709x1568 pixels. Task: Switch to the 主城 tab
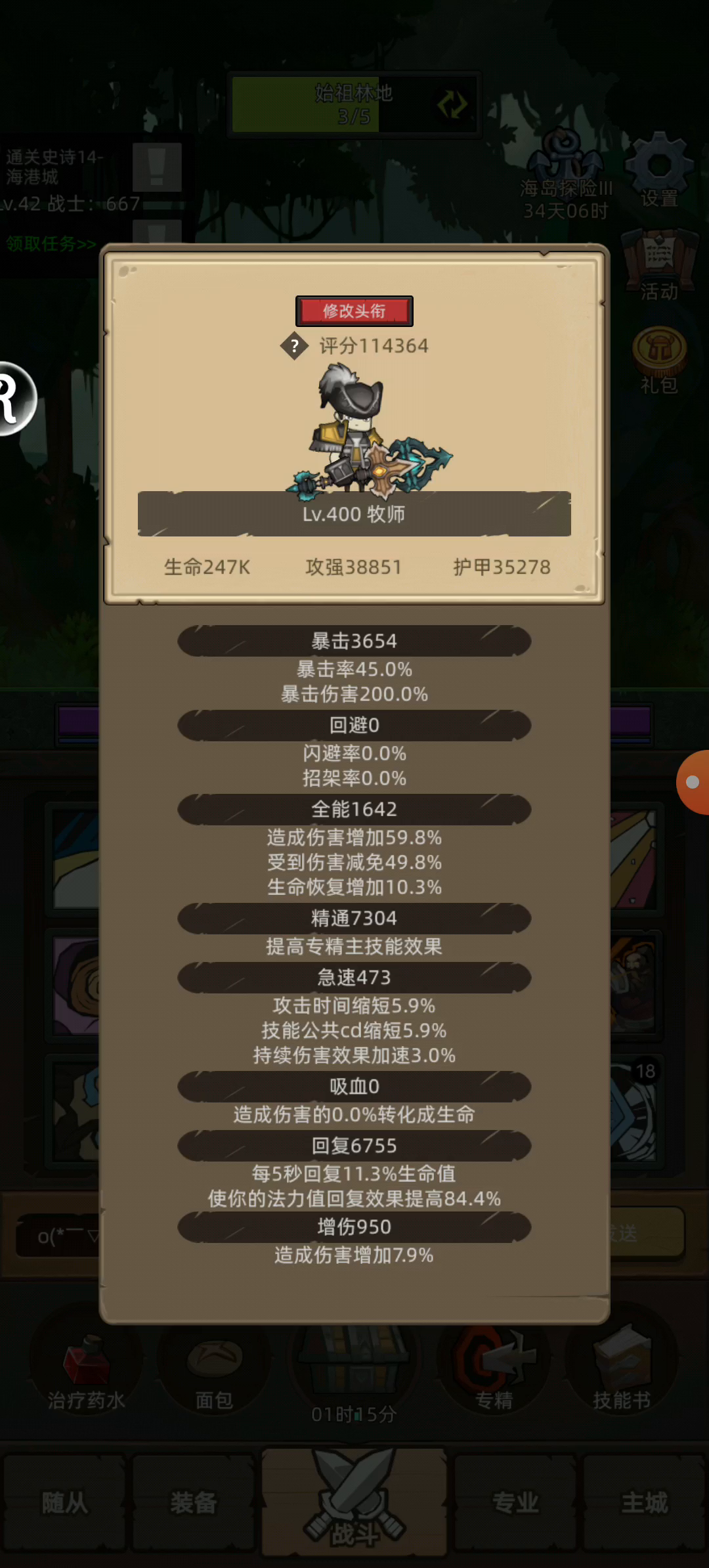point(645,1502)
